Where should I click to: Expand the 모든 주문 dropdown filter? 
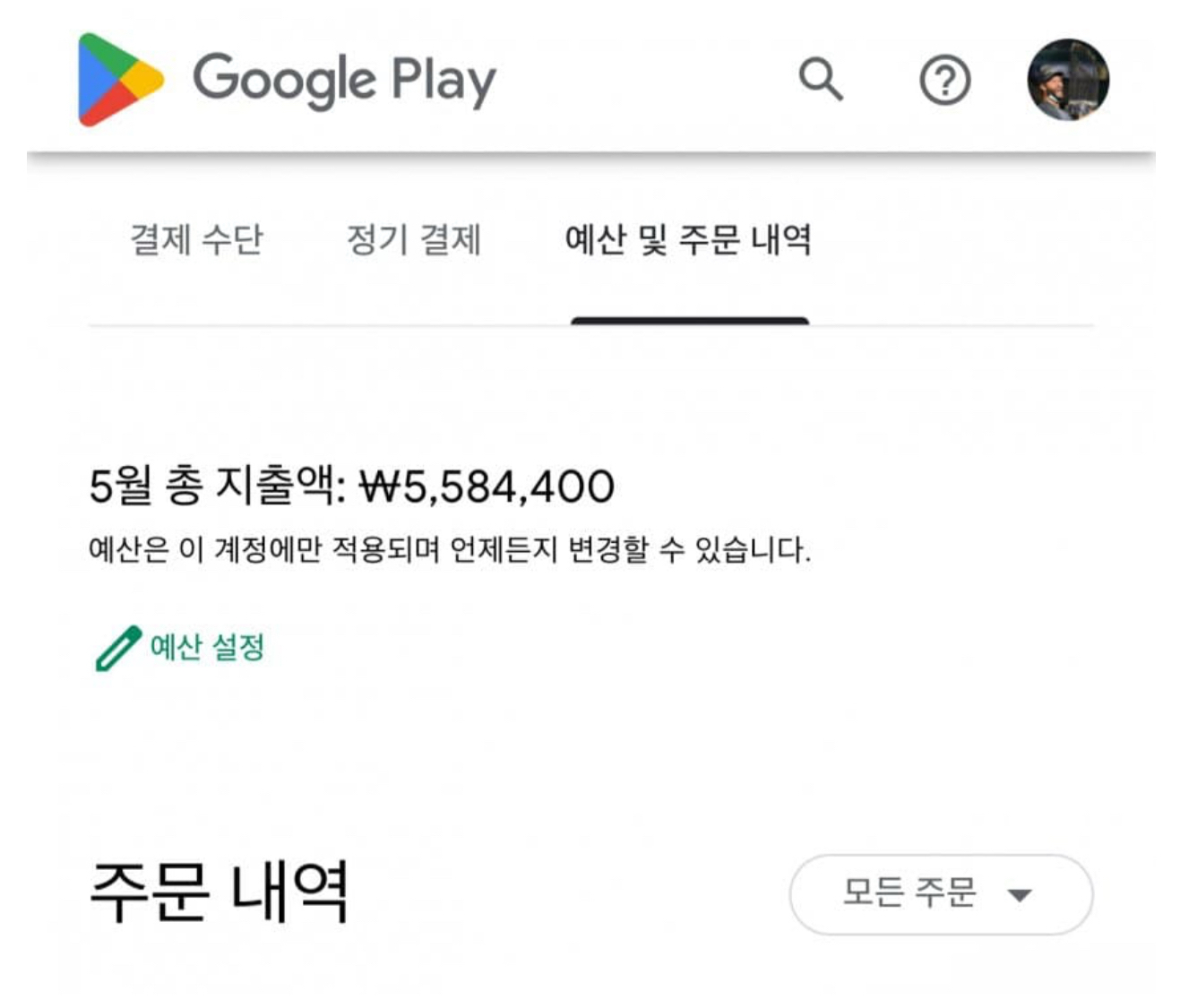coord(941,894)
